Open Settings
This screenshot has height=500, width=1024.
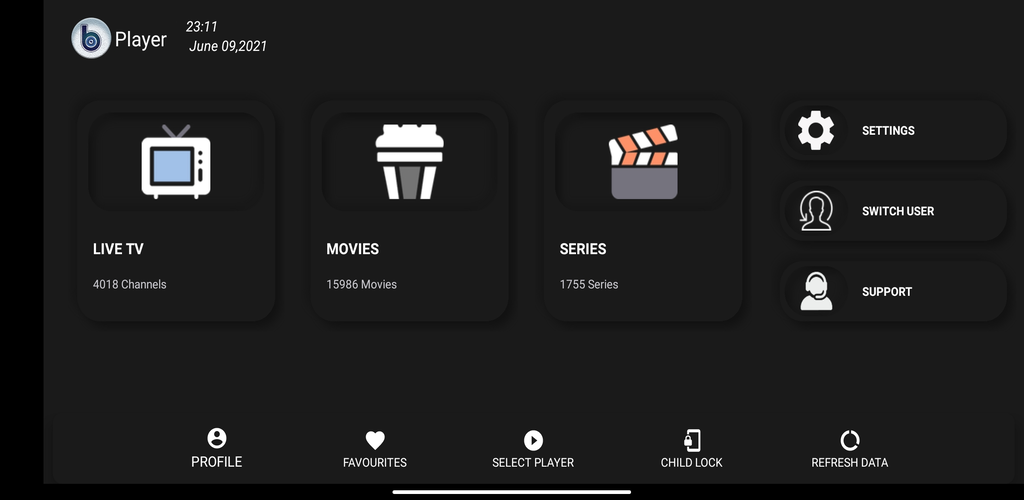click(892, 131)
